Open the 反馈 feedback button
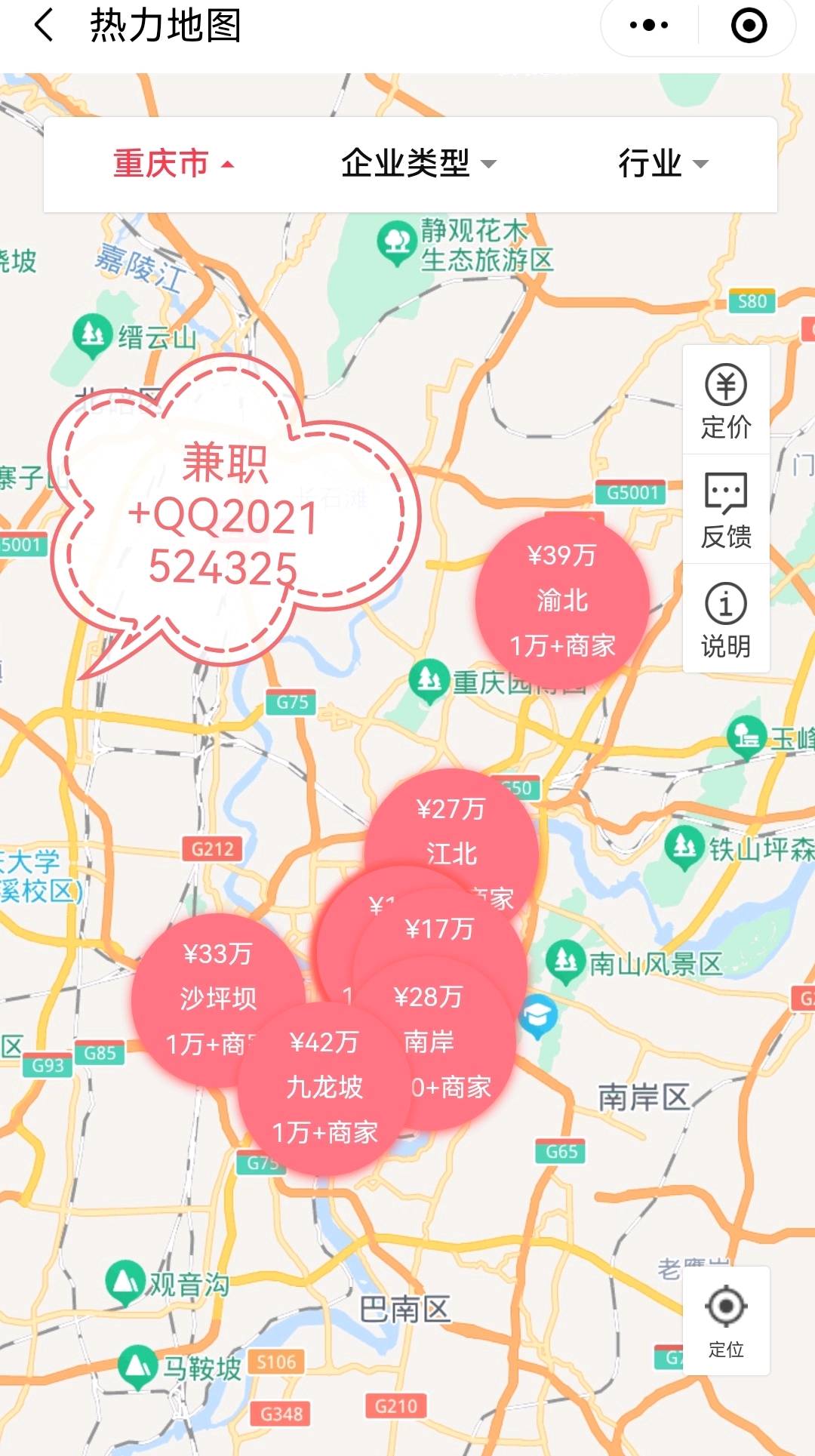The image size is (815, 1456). (x=726, y=509)
